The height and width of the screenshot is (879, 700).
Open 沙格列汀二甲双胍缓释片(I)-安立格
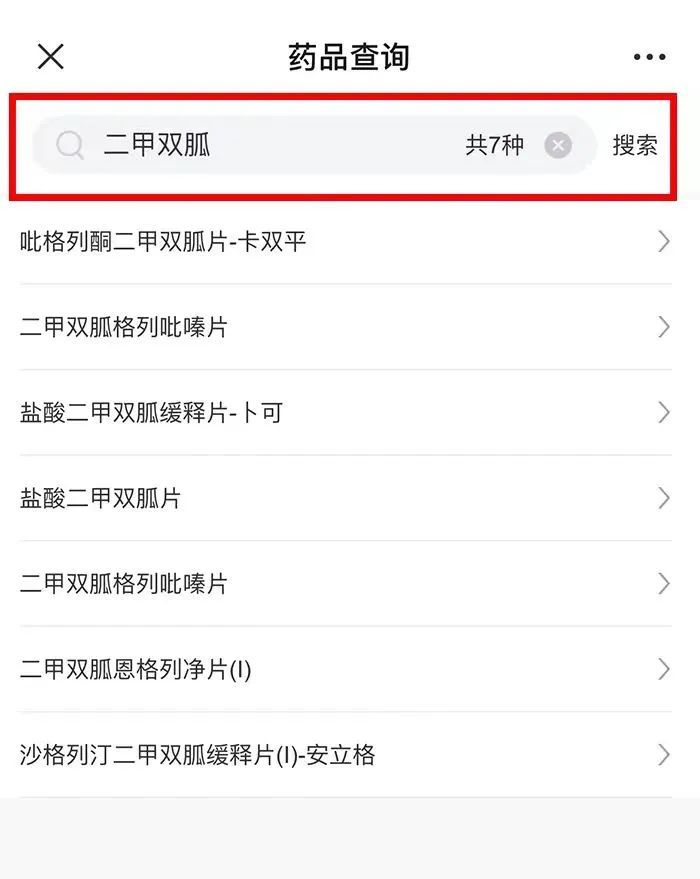[346, 755]
